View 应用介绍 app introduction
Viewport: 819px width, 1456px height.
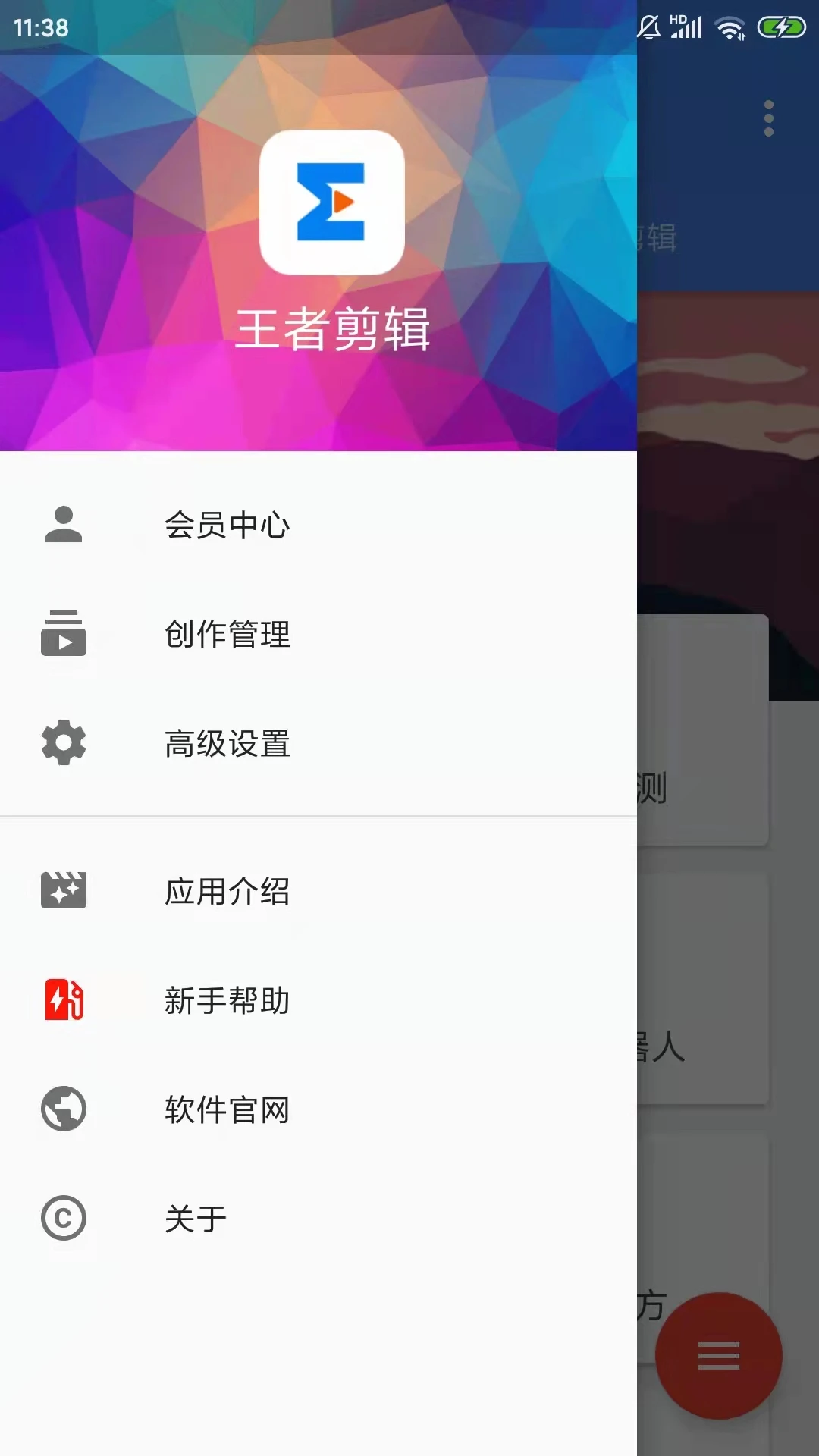227,891
